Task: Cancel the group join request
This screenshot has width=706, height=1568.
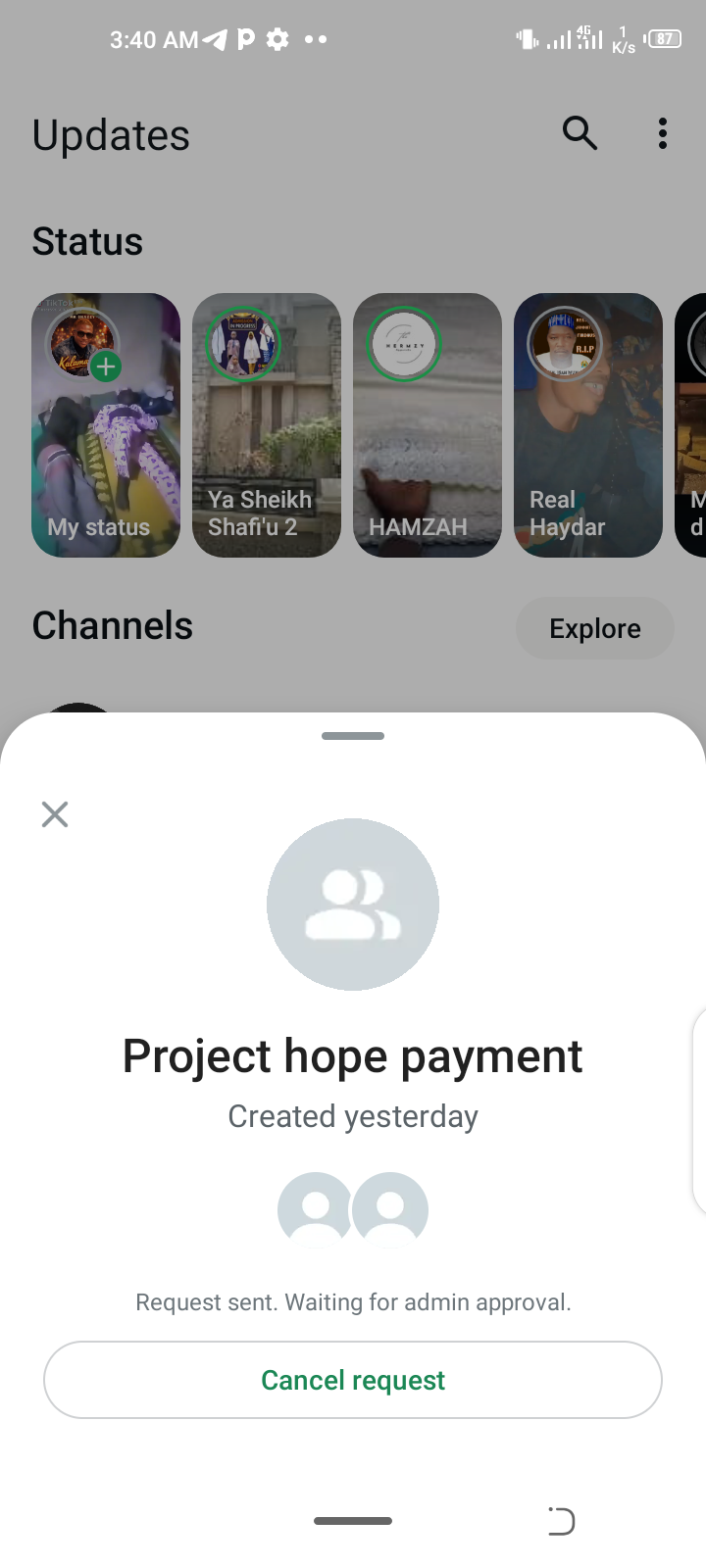Action: (x=353, y=1380)
